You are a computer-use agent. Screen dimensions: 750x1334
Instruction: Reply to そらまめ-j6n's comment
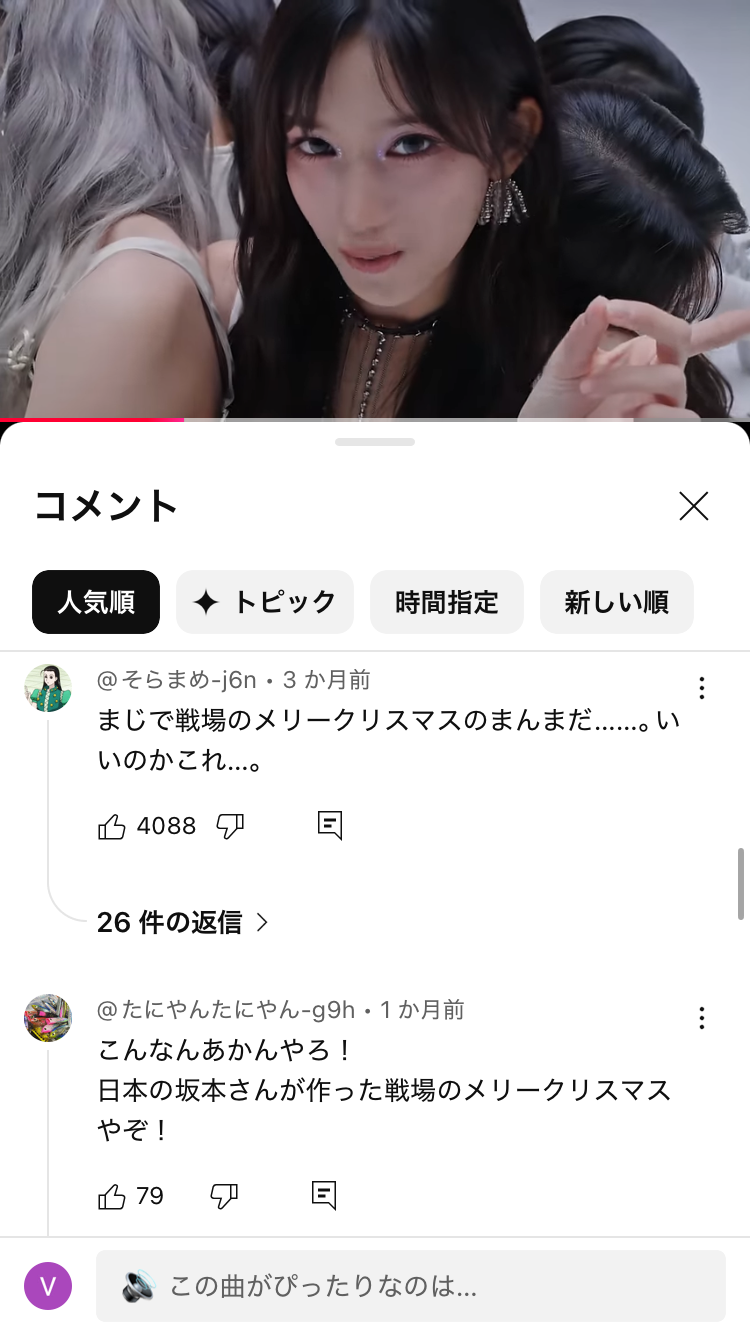(330, 825)
